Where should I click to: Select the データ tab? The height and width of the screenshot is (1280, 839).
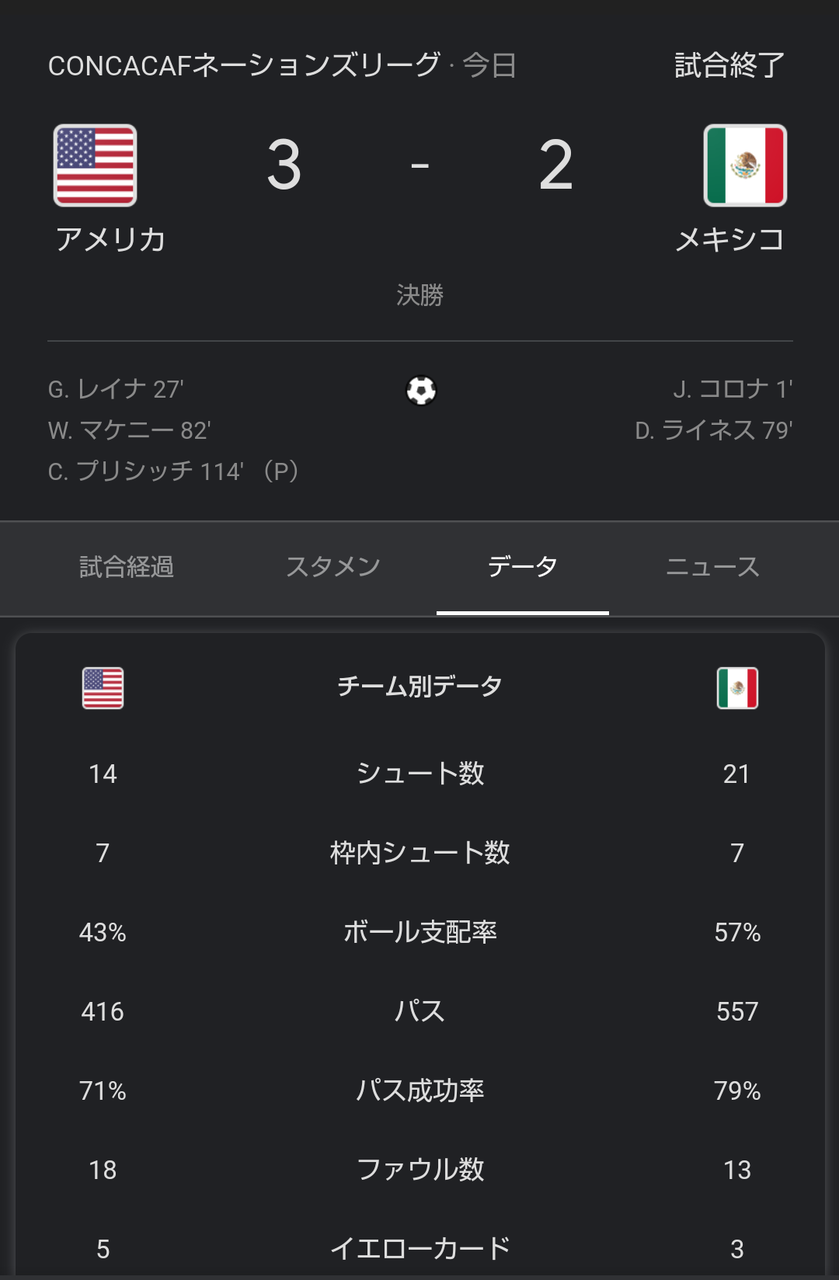coord(524,566)
